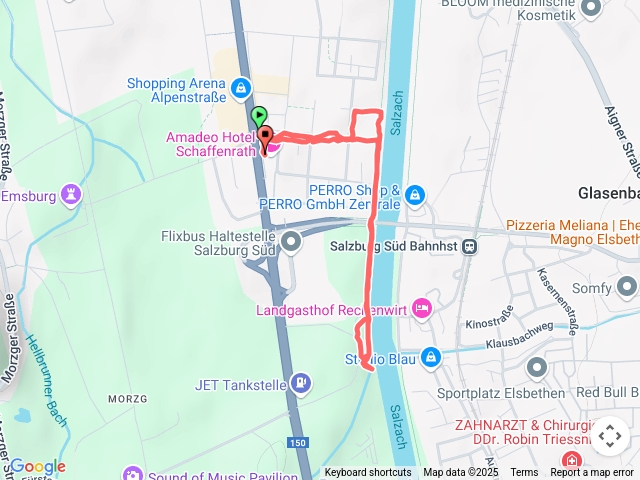Screen dimensions: 640x480
Task: Open this area via the Google logo
Action: pos(37,466)
